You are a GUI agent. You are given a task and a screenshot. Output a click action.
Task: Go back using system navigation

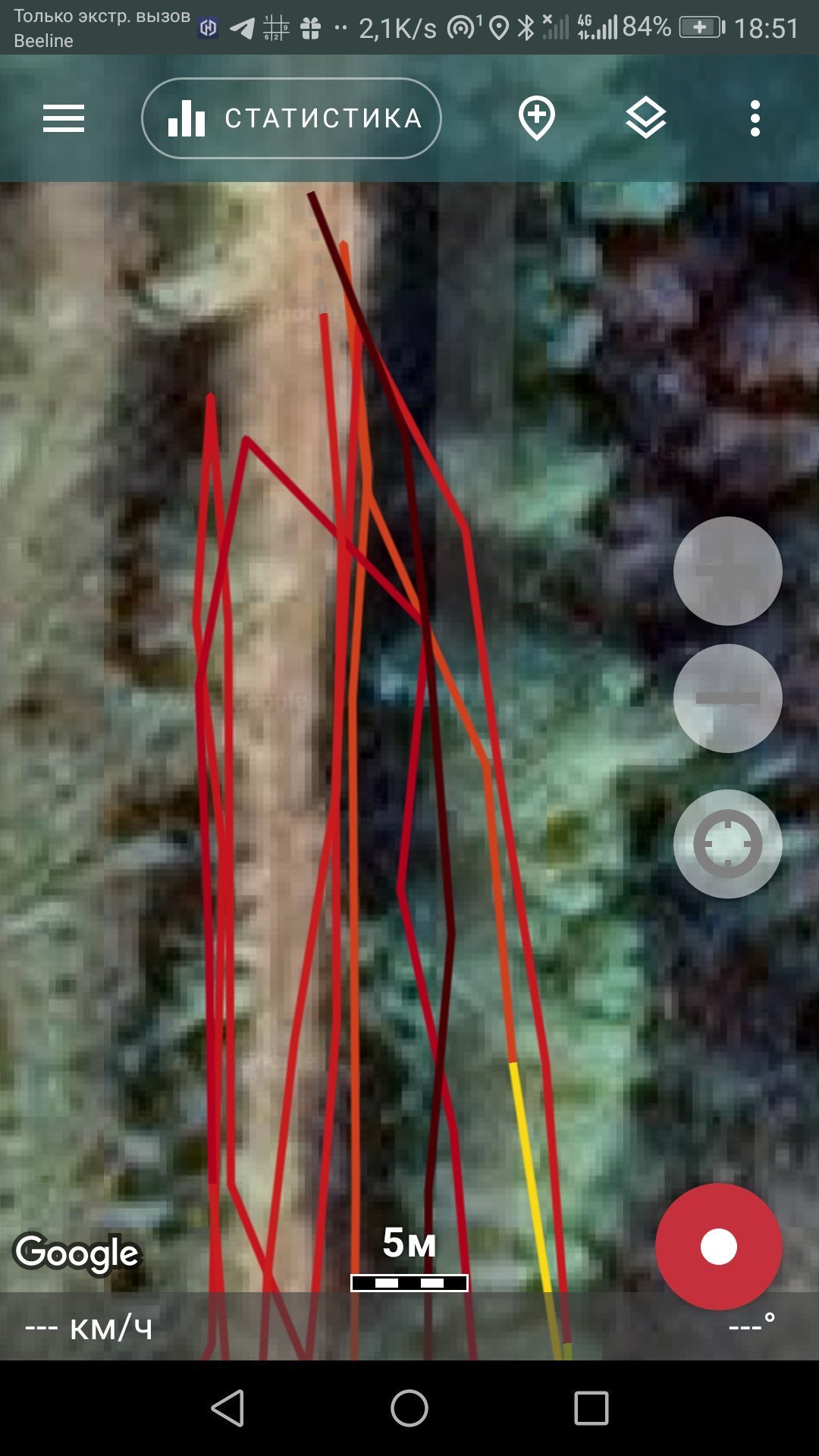click(x=227, y=1408)
